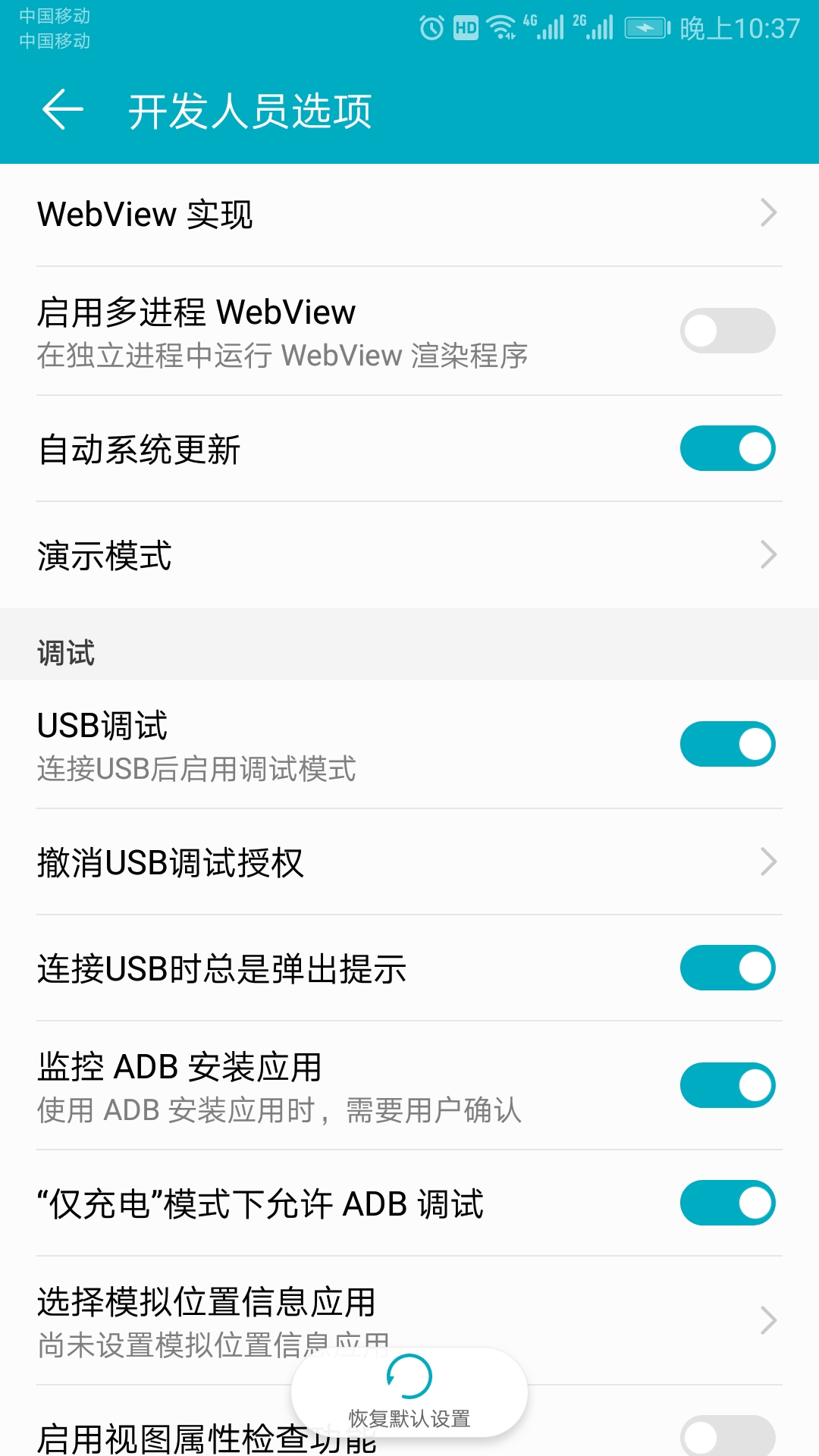
Task: Open 撤消USB调试授权
Action: tap(409, 862)
